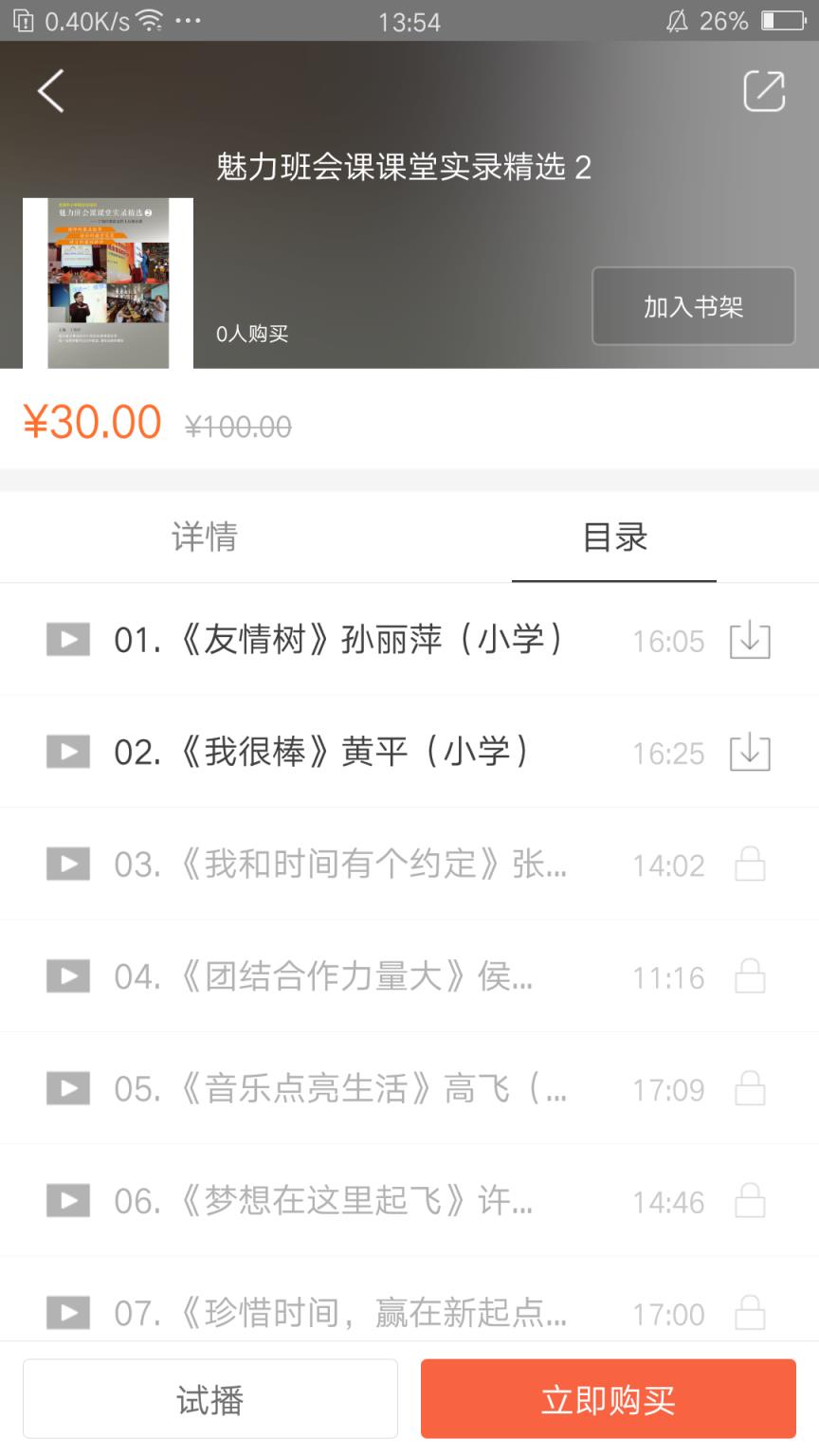Screen dimensions: 819x1456
Task: Download episode 02 《我很棒》
Action: coord(750,752)
